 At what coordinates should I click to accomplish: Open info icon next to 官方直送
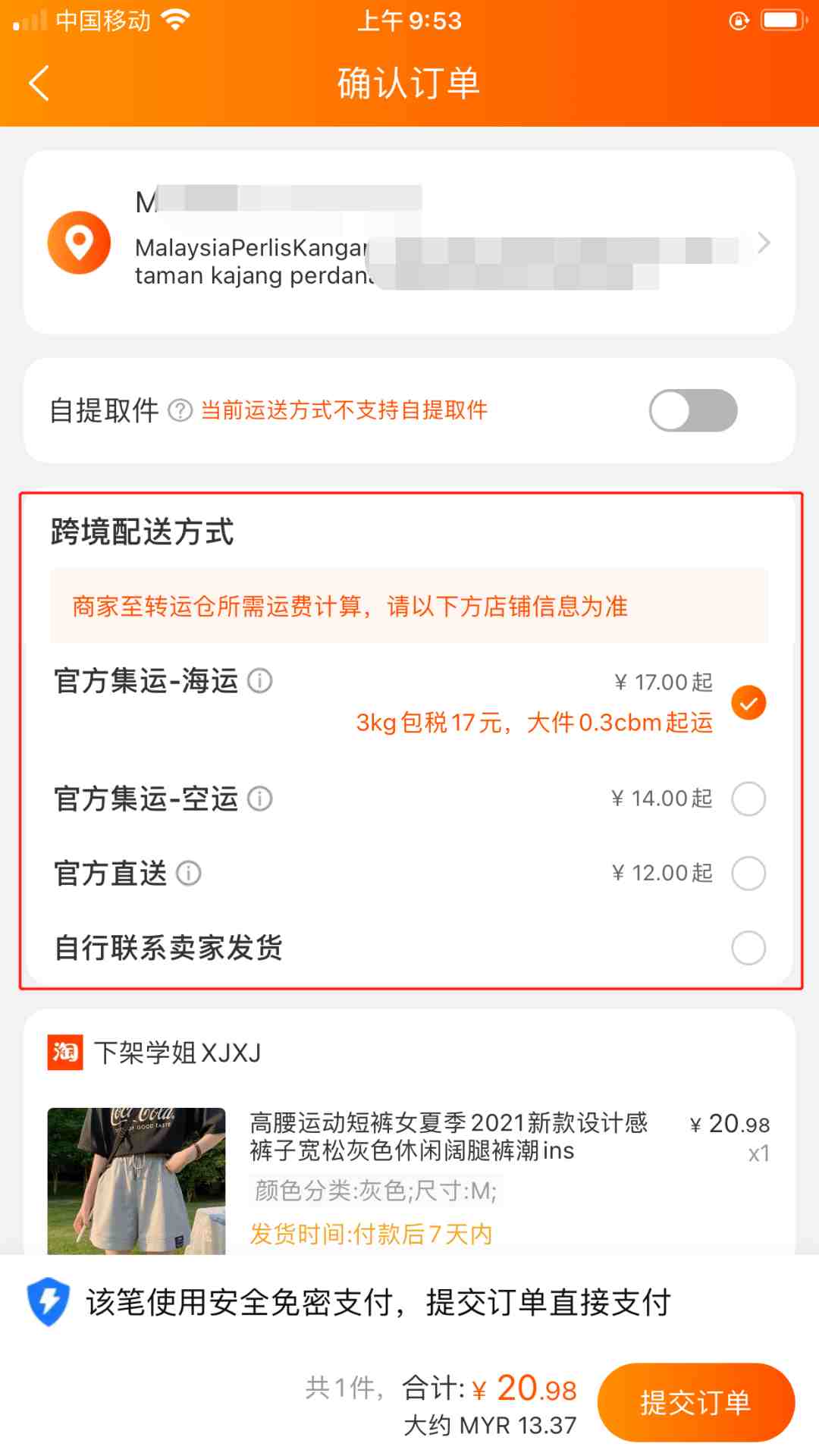(189, 873)
